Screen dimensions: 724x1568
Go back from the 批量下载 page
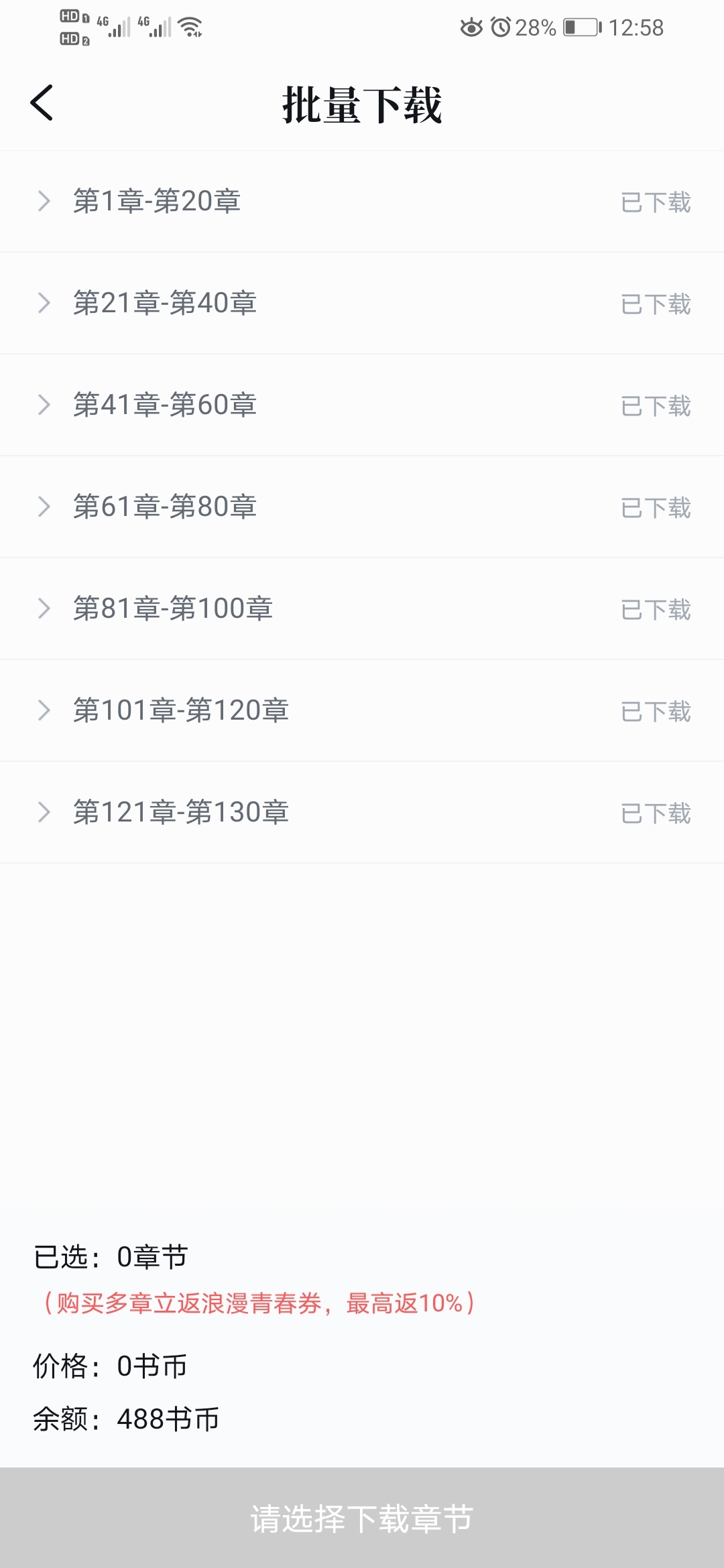pyautogui.click(x=42, y=103)
